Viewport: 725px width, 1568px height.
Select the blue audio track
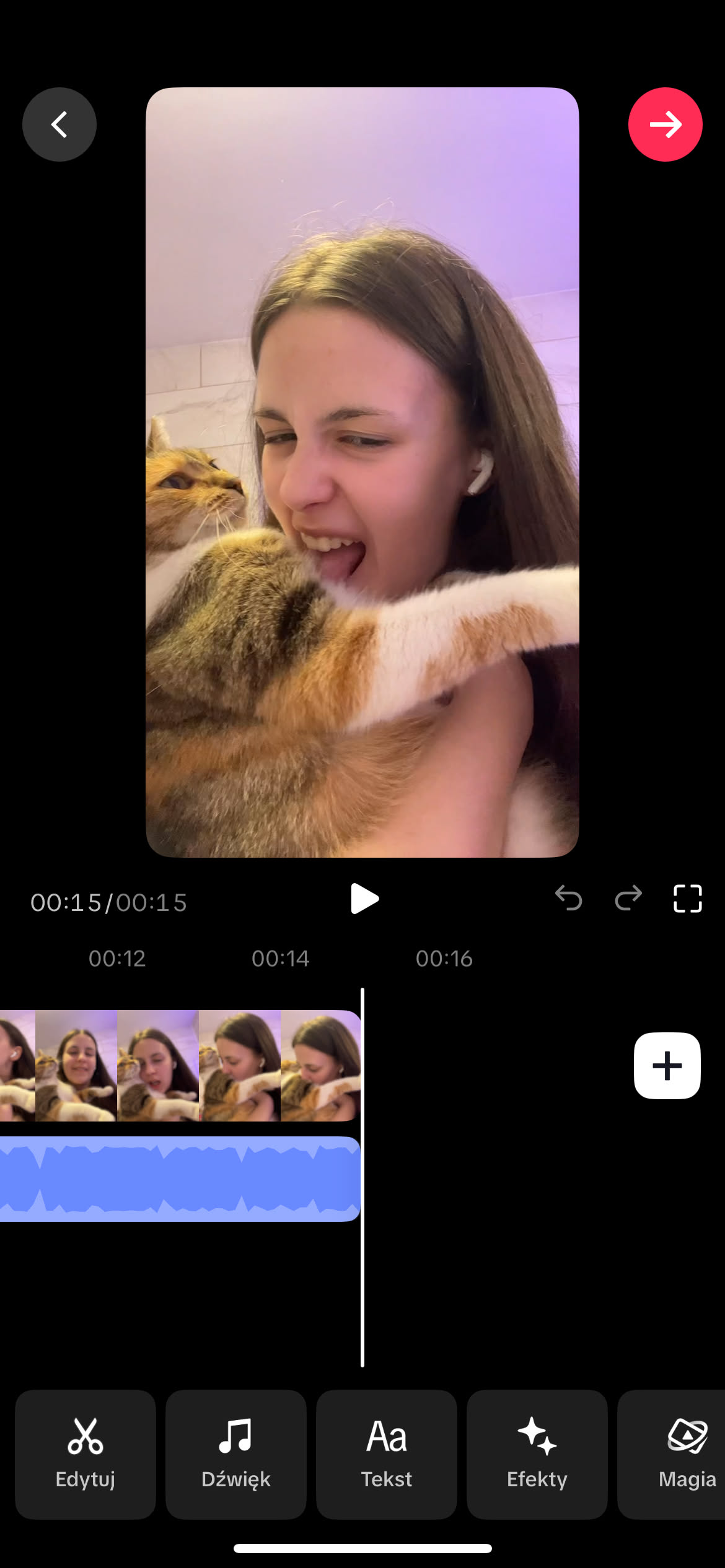tap(180, 1179)
